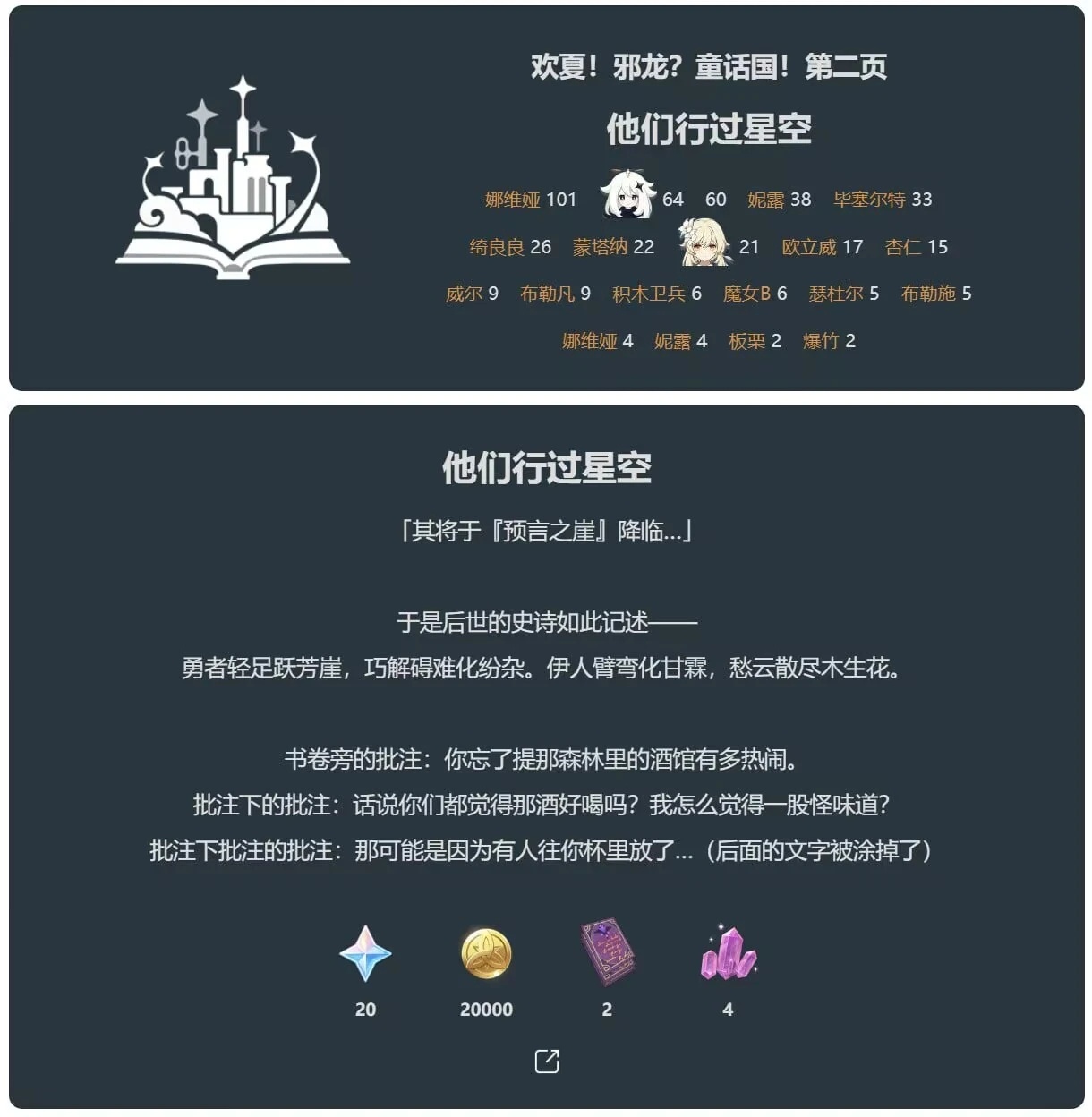1092x1117 pixels.
Task: Tap the Lumine avatar with count 21
Action: point(705,242)
